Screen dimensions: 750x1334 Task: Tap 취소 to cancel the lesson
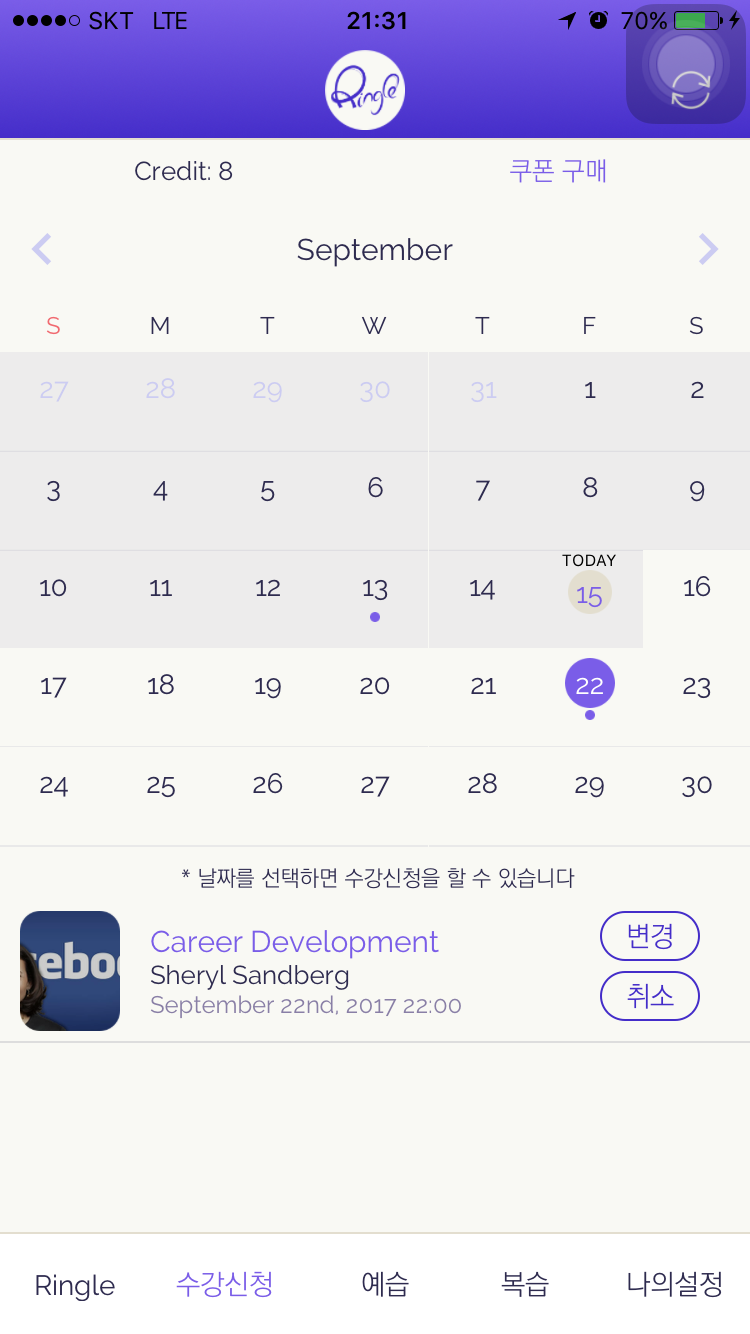point(649,996)
